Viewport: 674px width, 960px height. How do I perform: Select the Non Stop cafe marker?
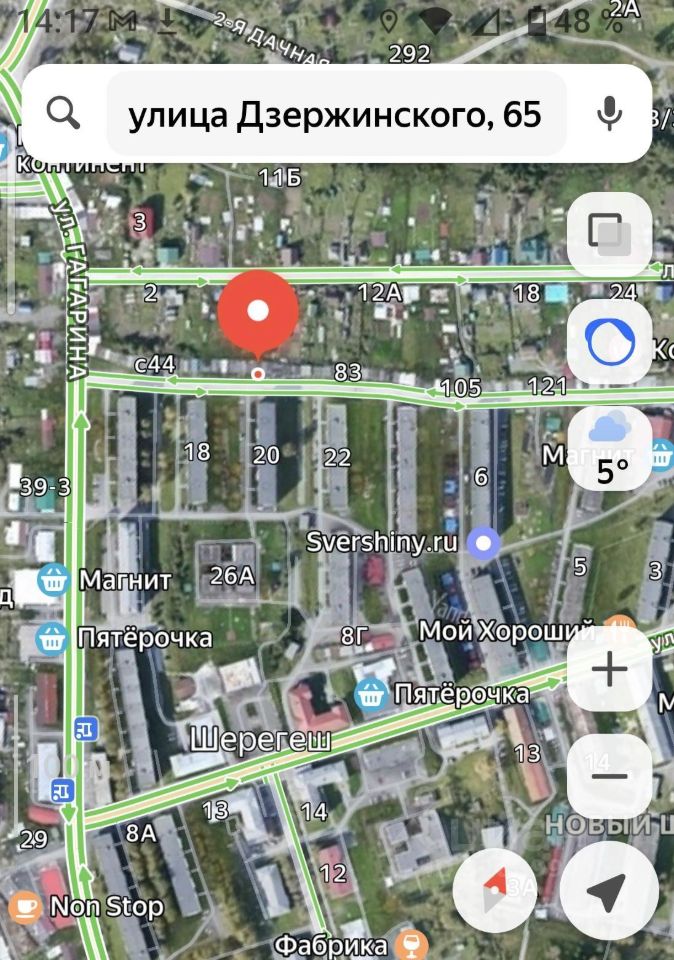coord(24,907)
